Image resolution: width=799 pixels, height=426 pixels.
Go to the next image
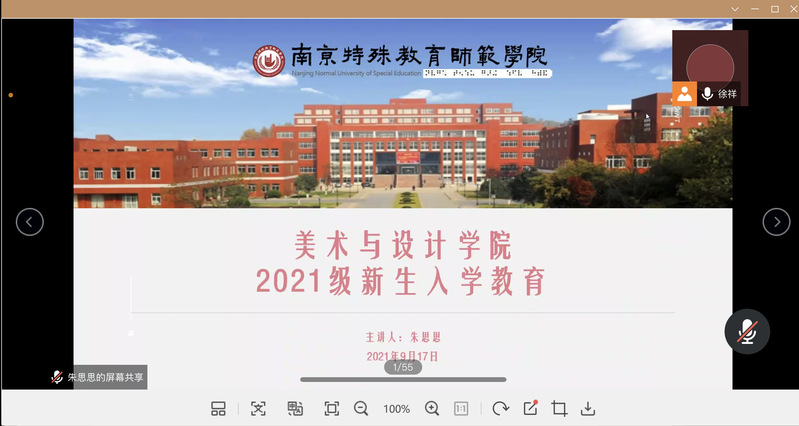(776, 222)
